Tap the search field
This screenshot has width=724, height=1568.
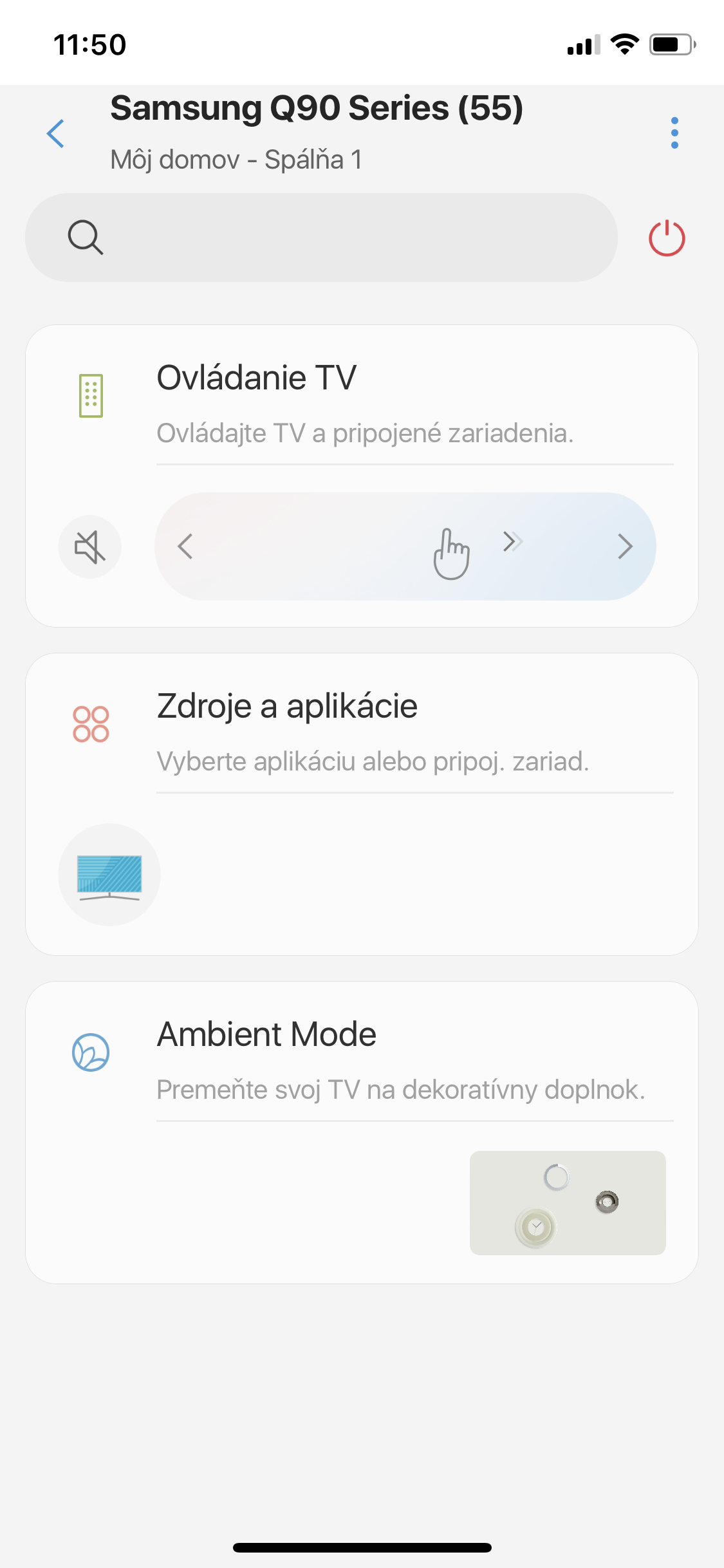click(321, 238)
